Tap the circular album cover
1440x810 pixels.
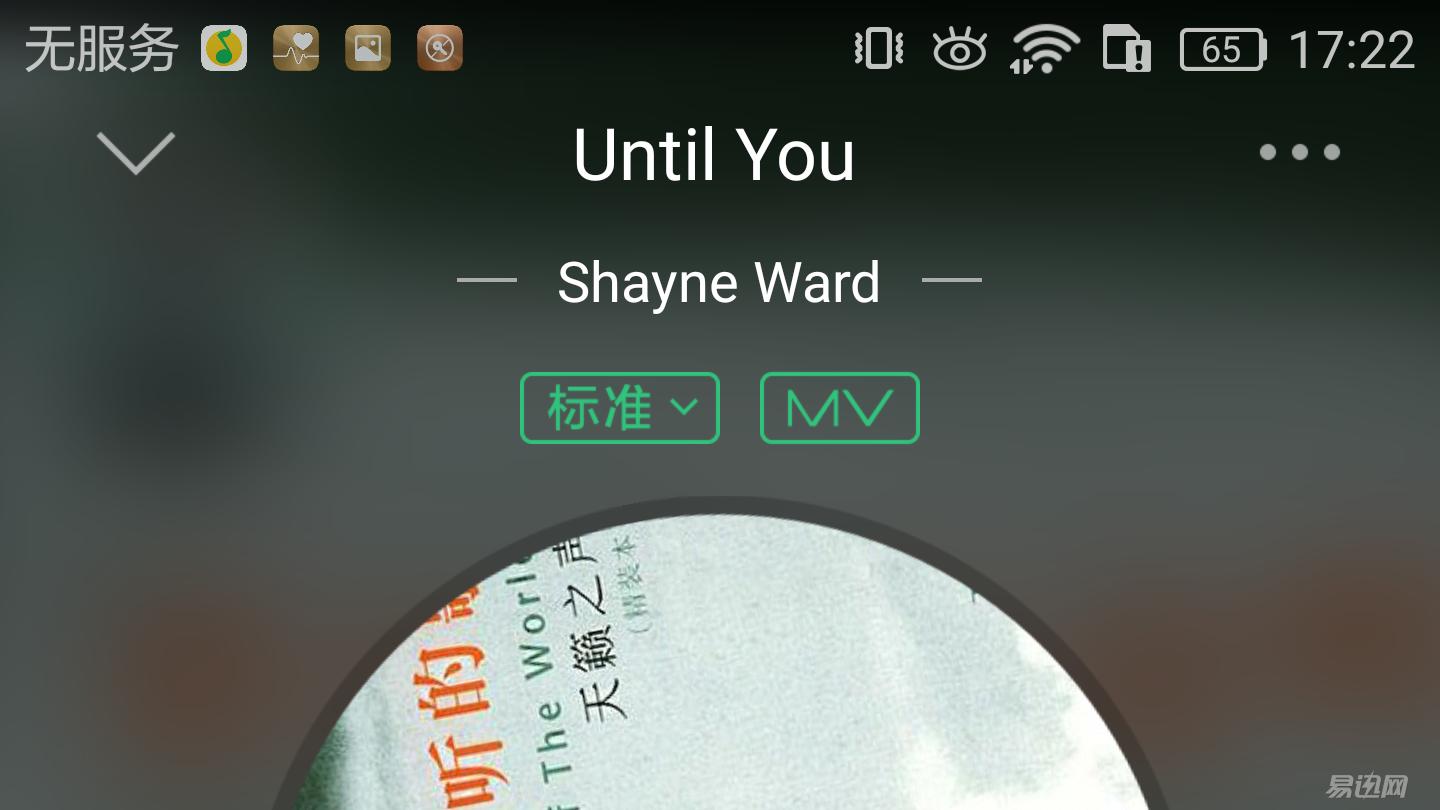[x=720, y=680]
